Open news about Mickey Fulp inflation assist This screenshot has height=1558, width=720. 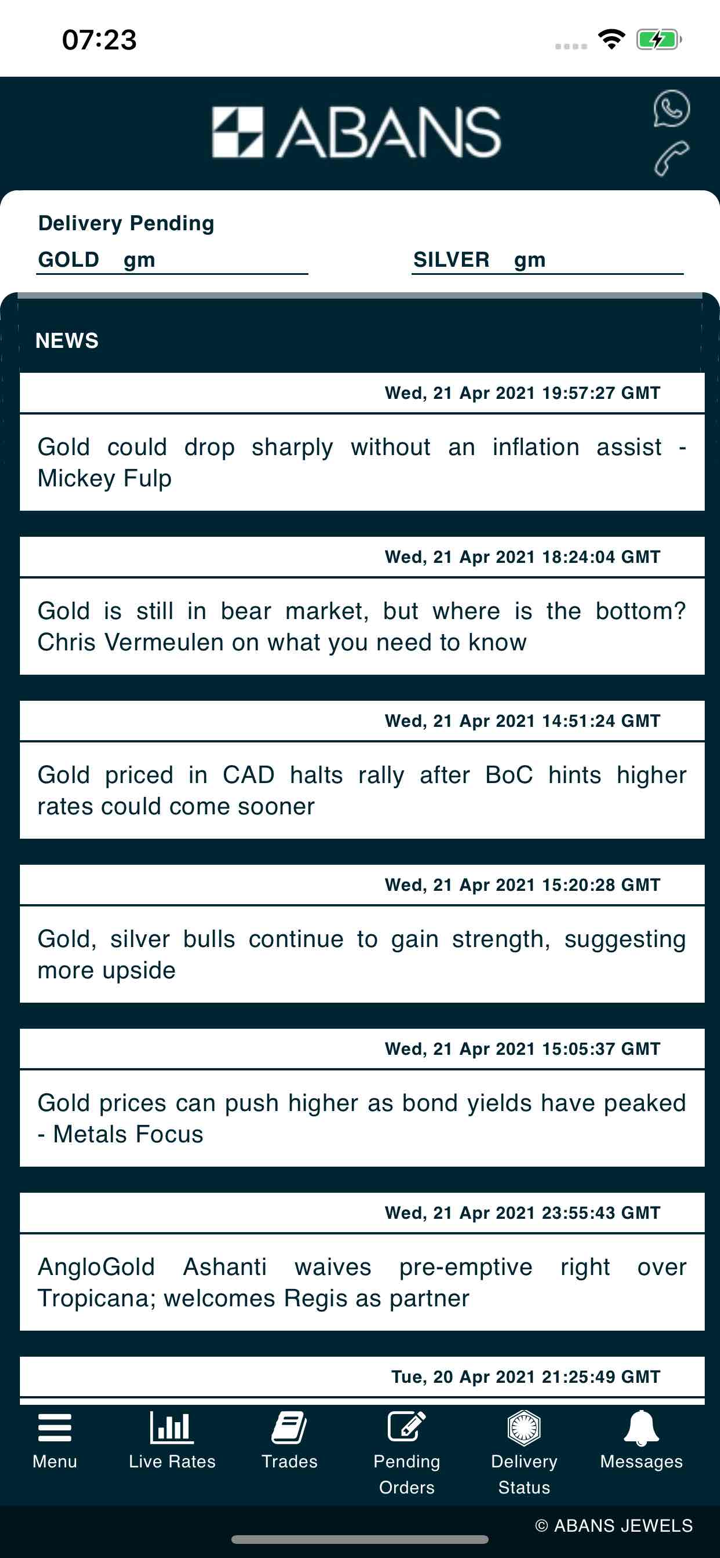coord(361,462)
